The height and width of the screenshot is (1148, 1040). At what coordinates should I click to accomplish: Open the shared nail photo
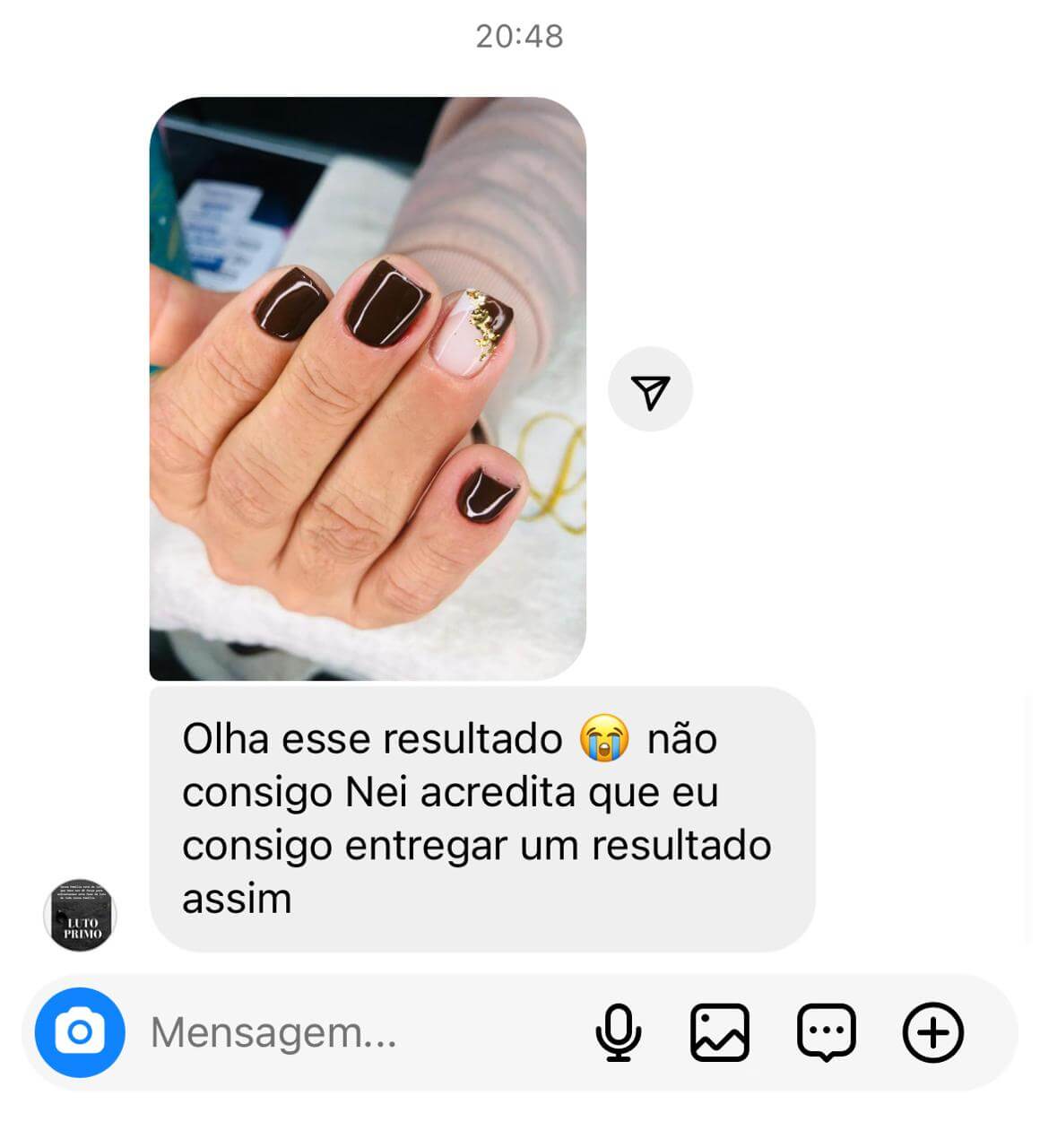tap(368, 387)
